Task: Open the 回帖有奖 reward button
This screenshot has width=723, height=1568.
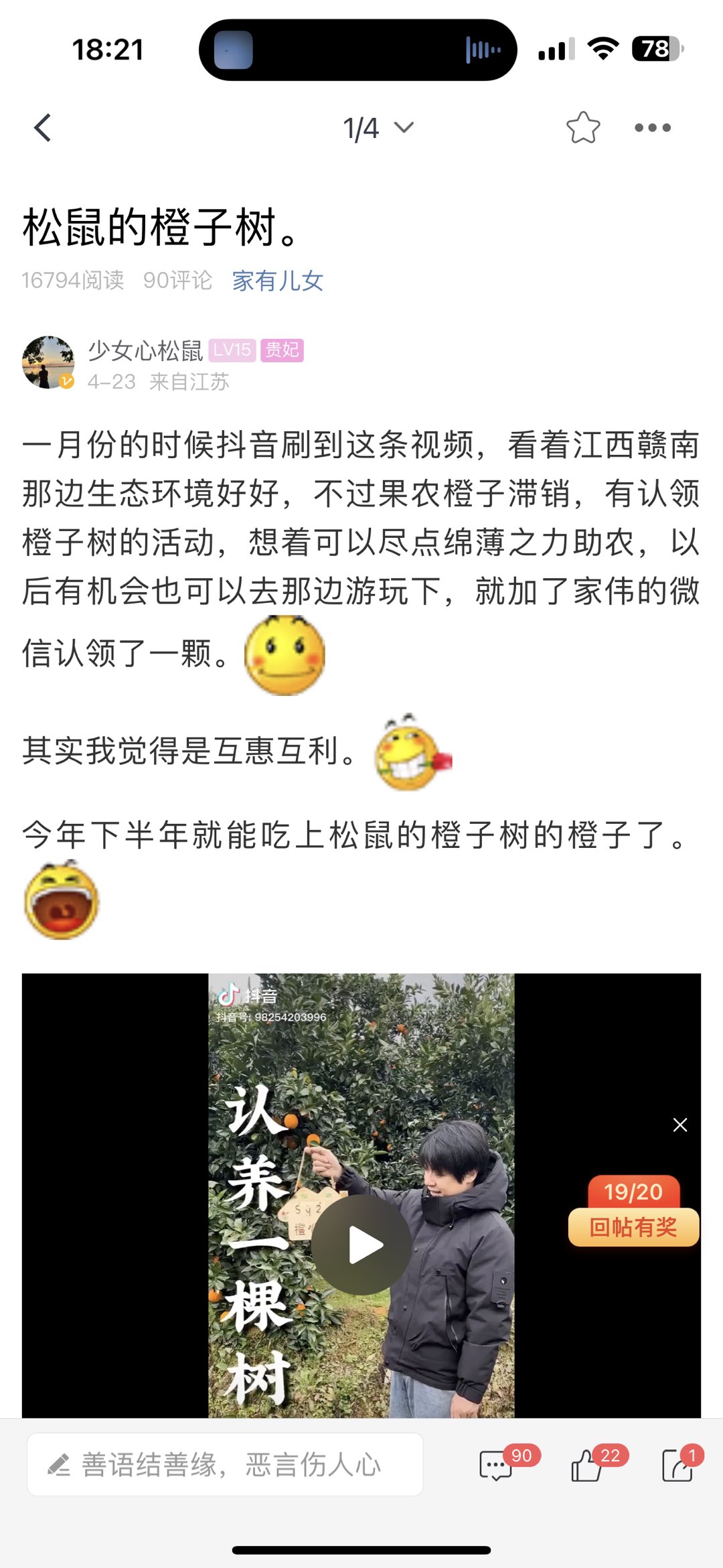Action: pos(633,1227)
